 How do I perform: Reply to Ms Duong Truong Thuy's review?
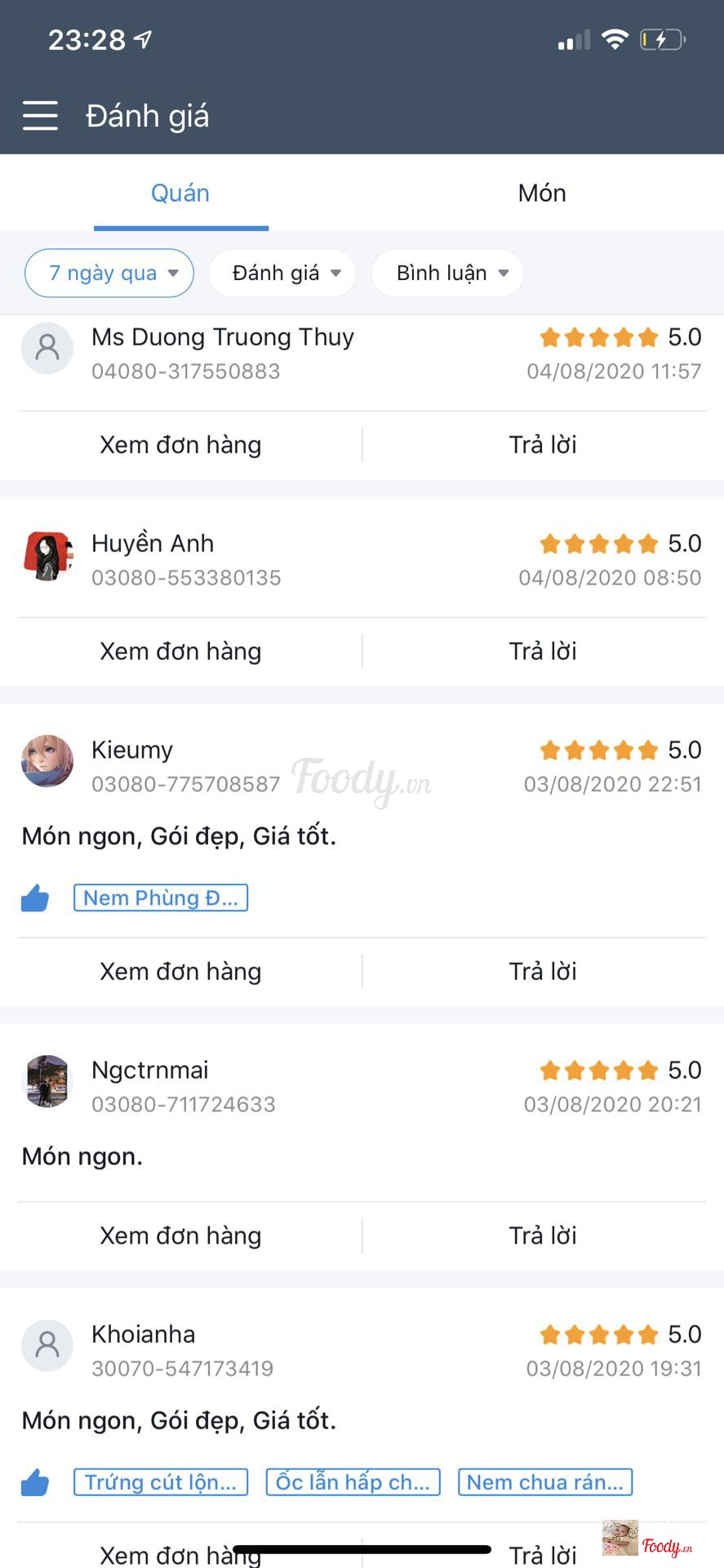pyautogui.click(x=542, y=445)
